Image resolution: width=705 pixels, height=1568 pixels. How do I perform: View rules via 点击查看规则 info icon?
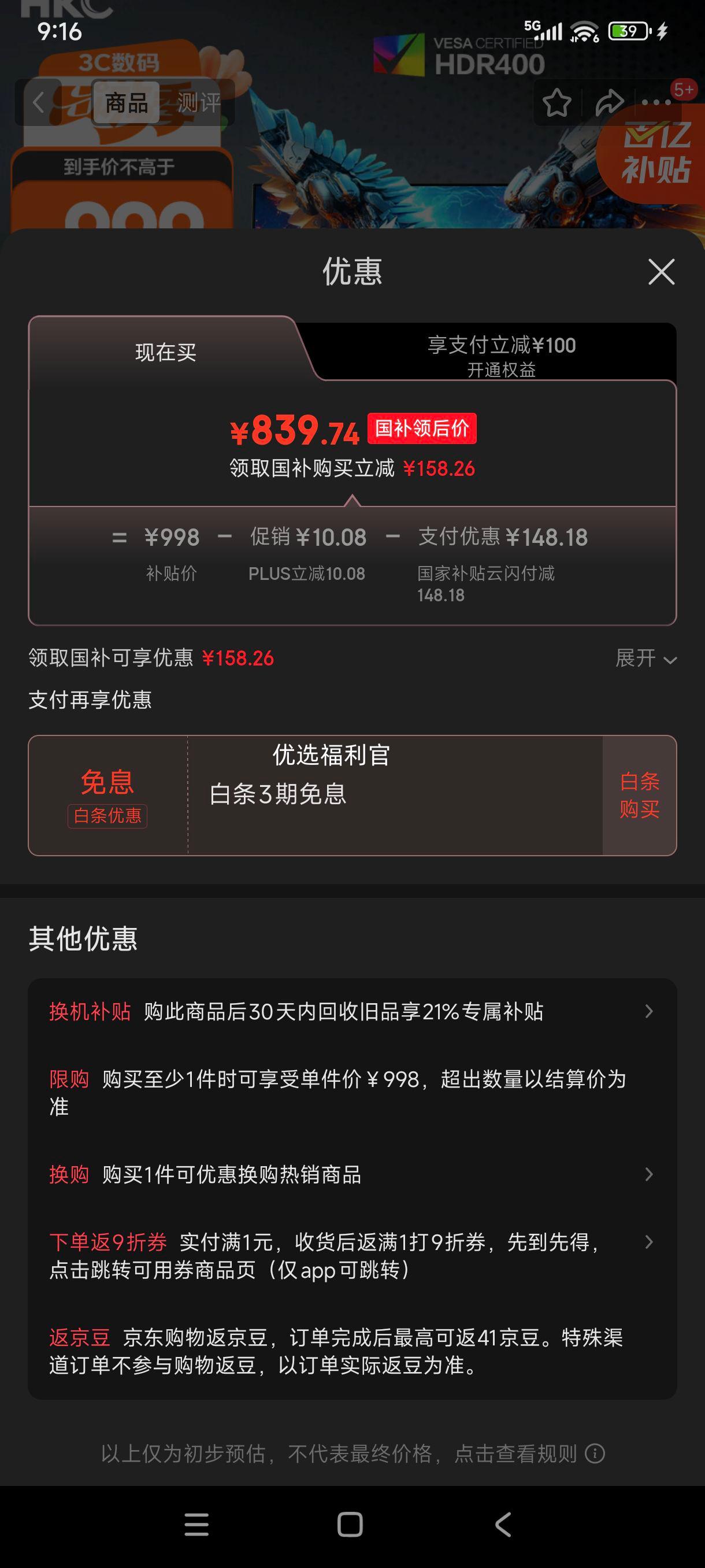595,1454
